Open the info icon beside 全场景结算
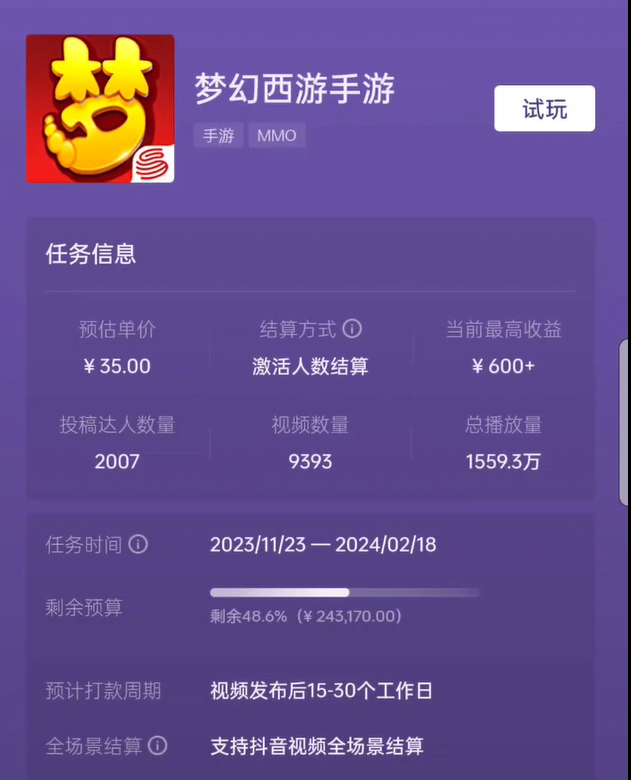This screenshot has height=780, width=631. (157, 746)
